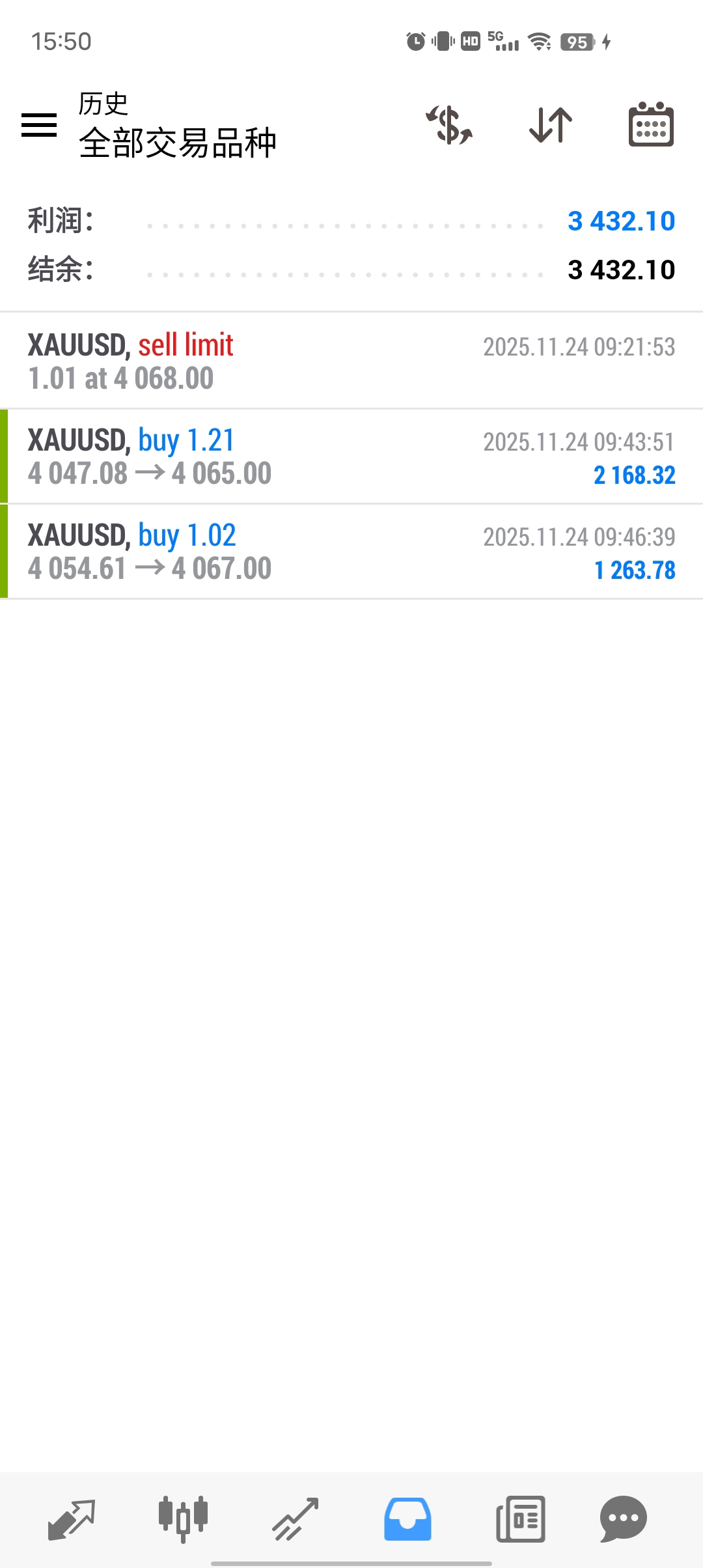Open the XAUUSD sell limit order row
Viewport: 703px width, 1568px height.
click(x=351, y=361)
